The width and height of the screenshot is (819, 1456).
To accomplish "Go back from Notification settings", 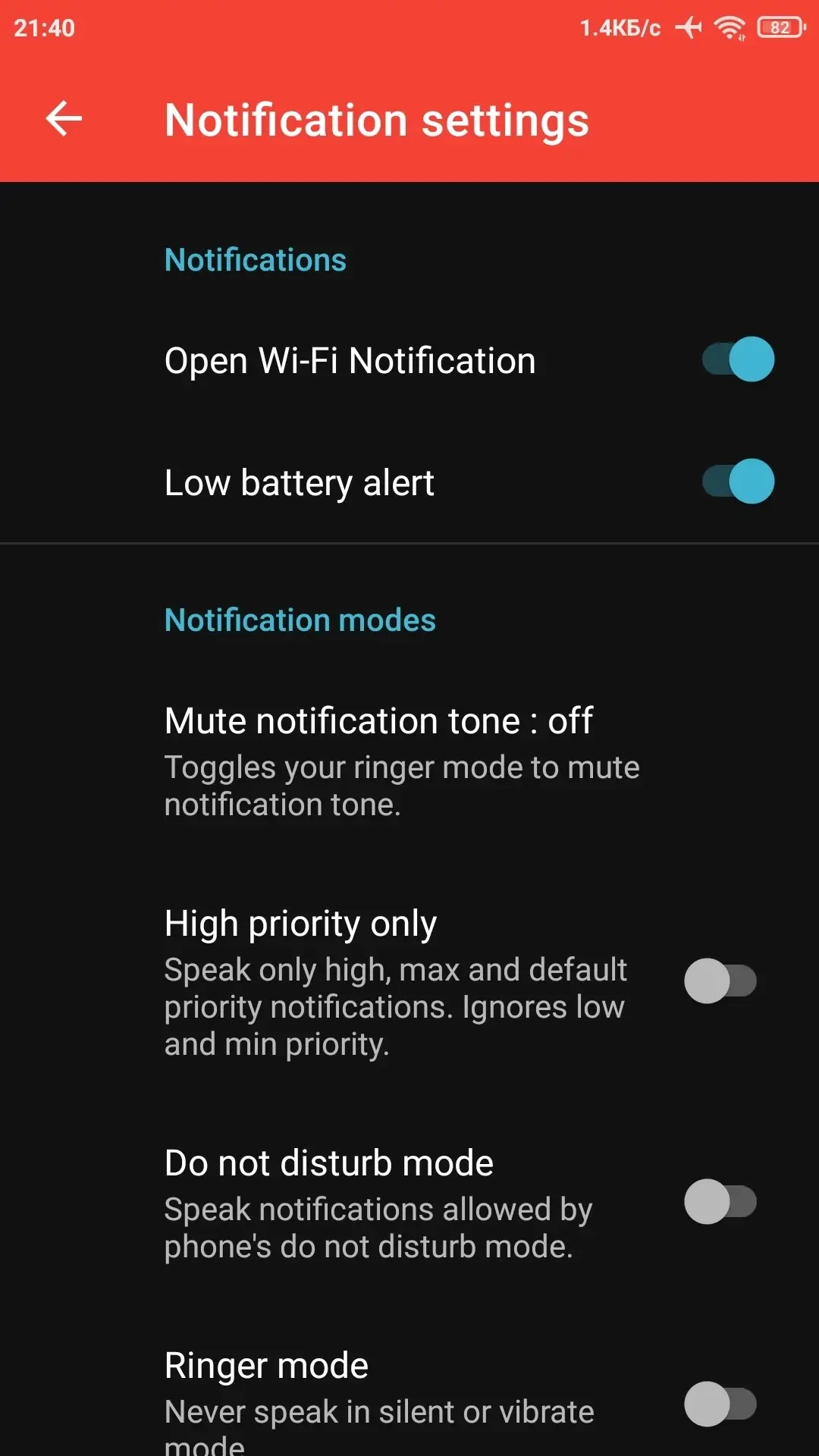I will pyautogui.click(x=64, y=119).
